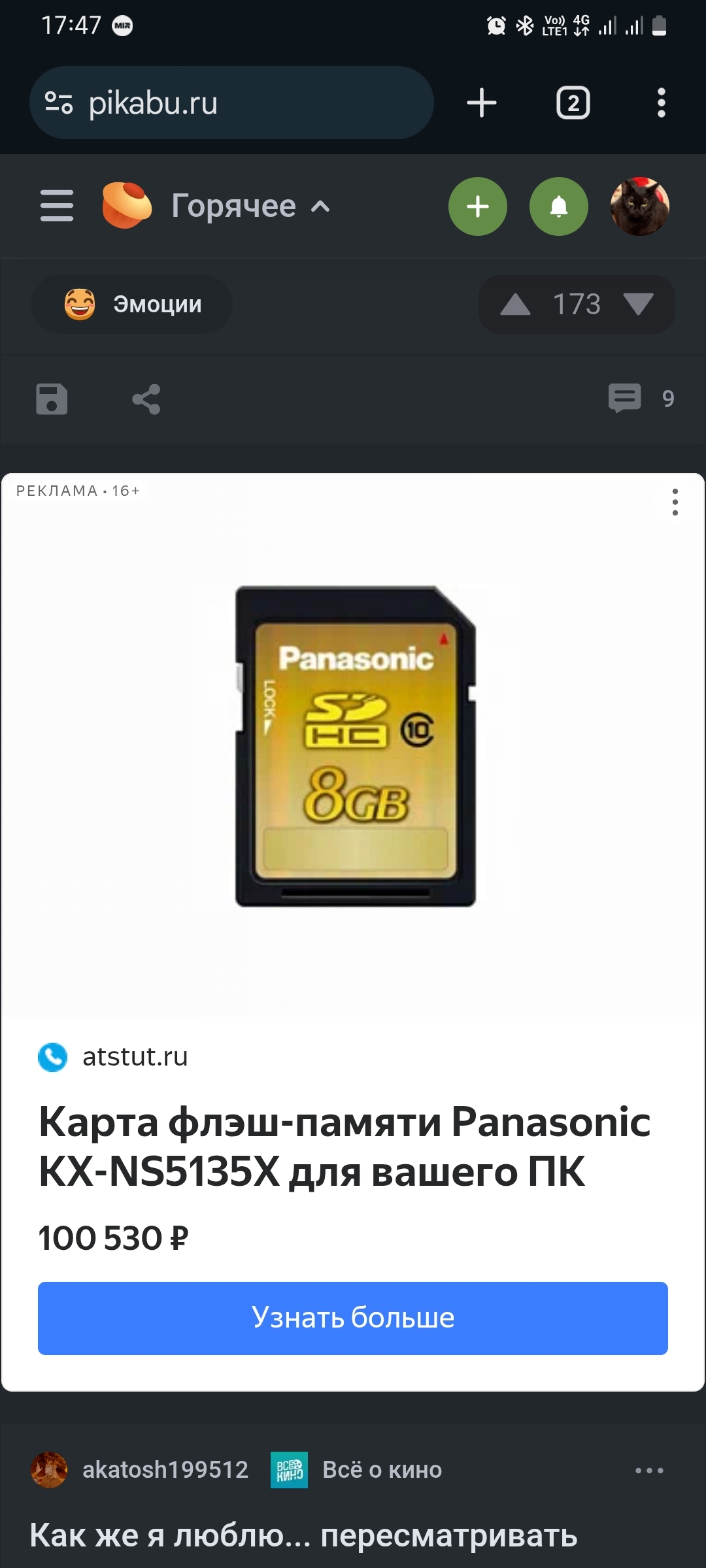Open the tab switcher showing 2 tabs
Screen dimensions: 706x1568
tap(573, 103)
